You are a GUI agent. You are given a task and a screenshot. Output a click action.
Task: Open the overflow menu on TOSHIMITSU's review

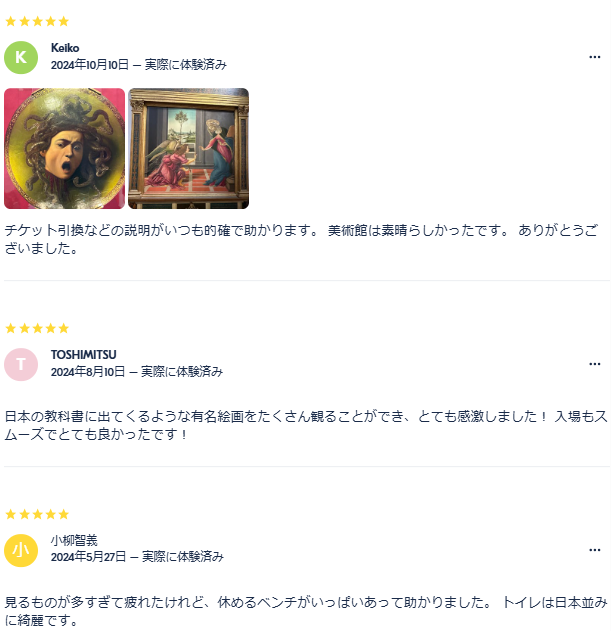[595, 364]
